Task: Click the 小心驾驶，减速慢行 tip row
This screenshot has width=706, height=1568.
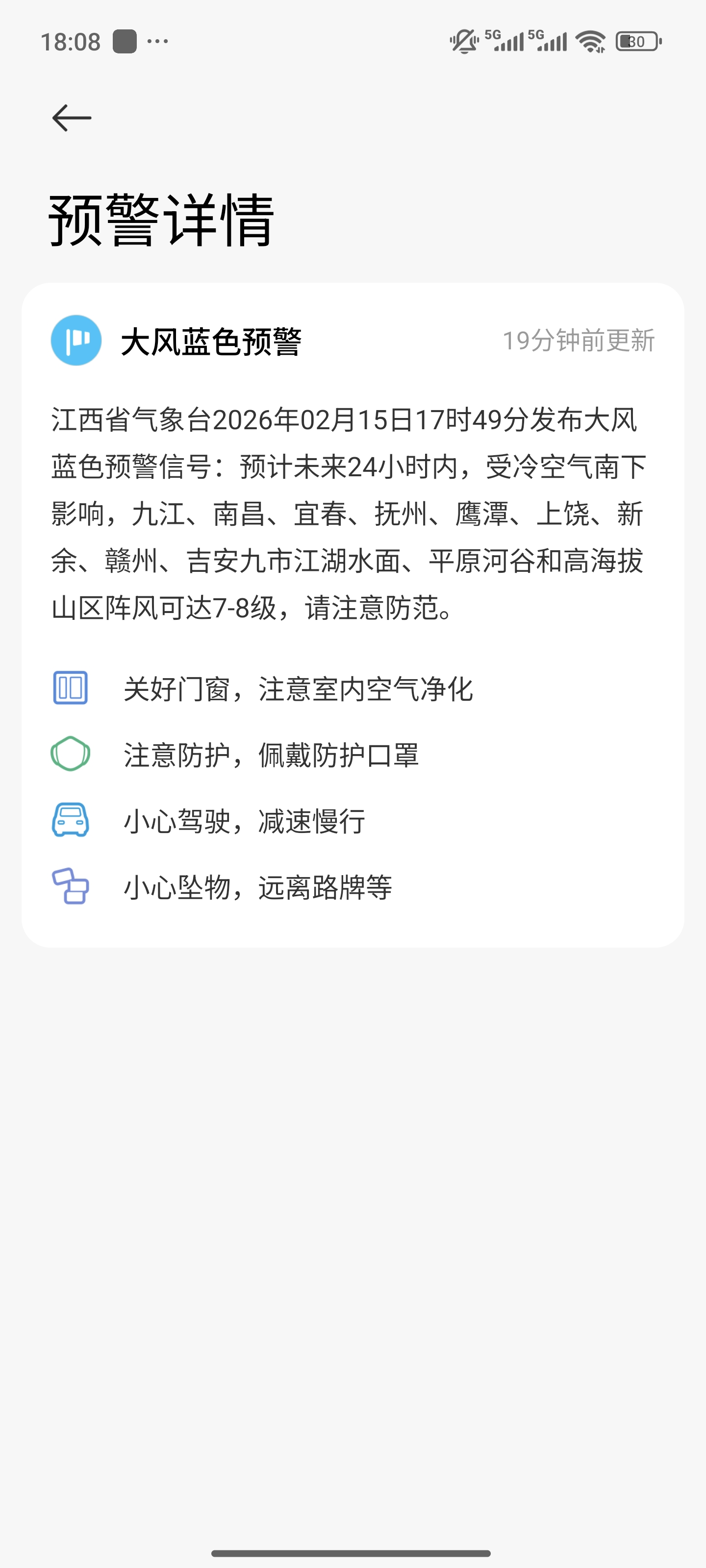Action: (x=244, y=821)
